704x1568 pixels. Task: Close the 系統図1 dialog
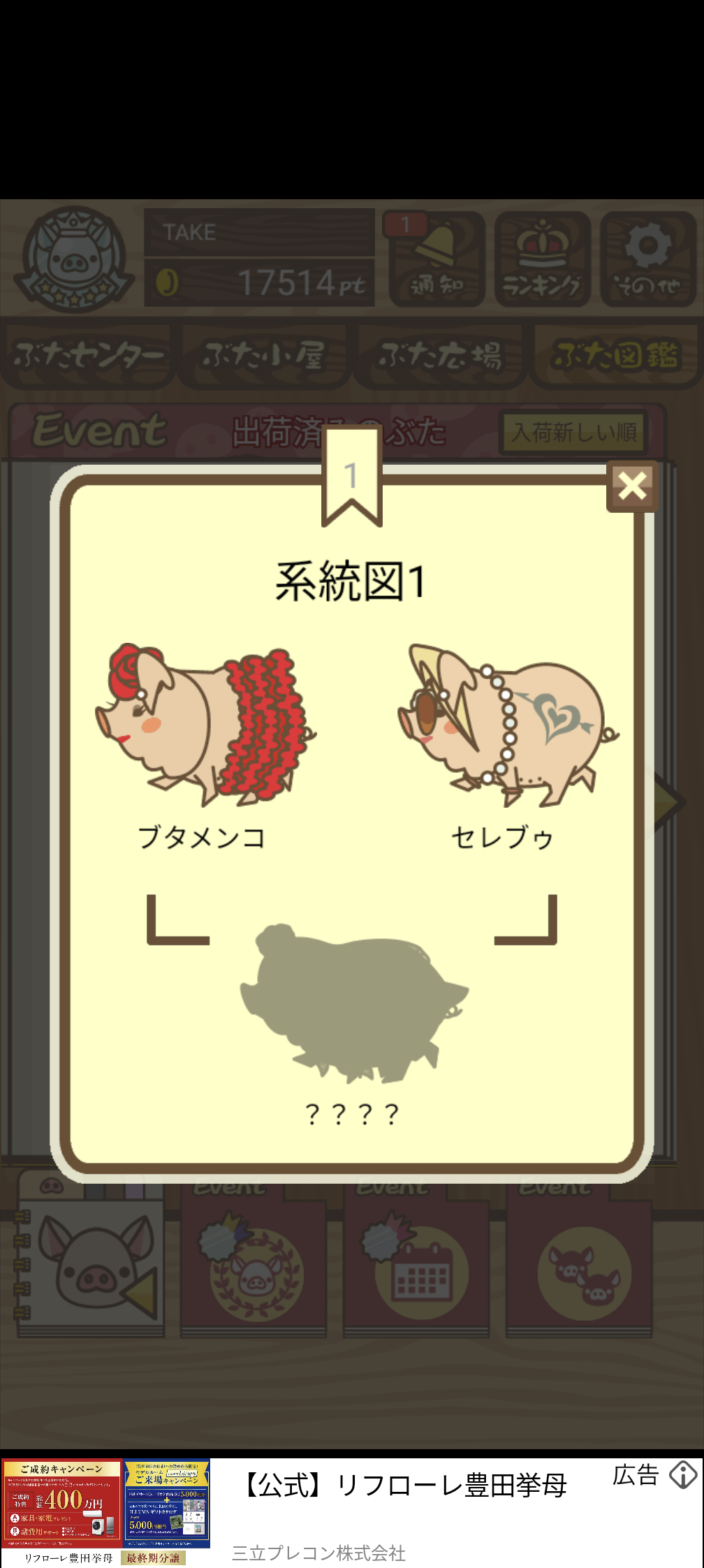pyautogui.click(x=632, y=486)
